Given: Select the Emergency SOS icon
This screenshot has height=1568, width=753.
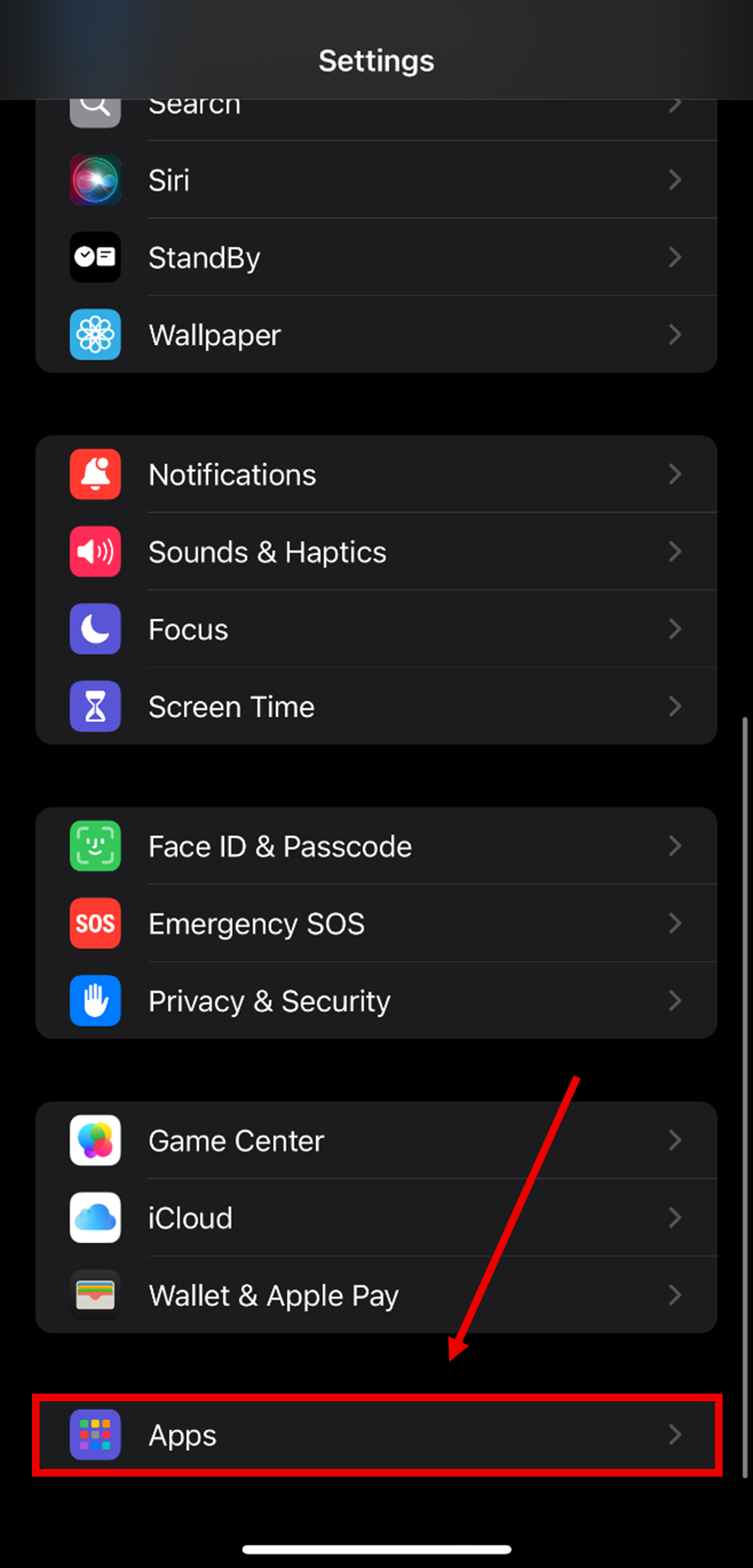Looking at the screenshot, I should (94, 923).
